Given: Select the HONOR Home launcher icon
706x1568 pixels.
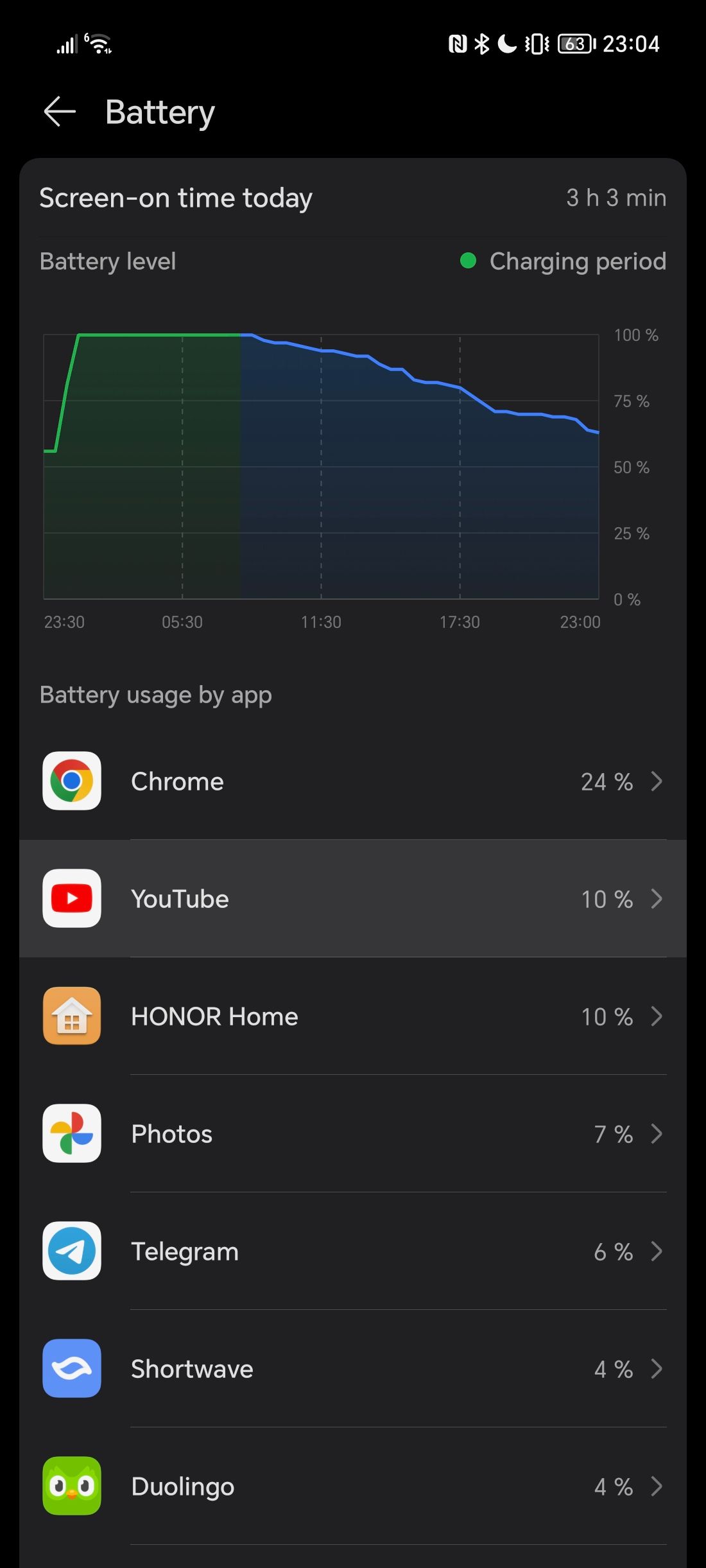Looking at the screenshot, I should pos(71,1016).
